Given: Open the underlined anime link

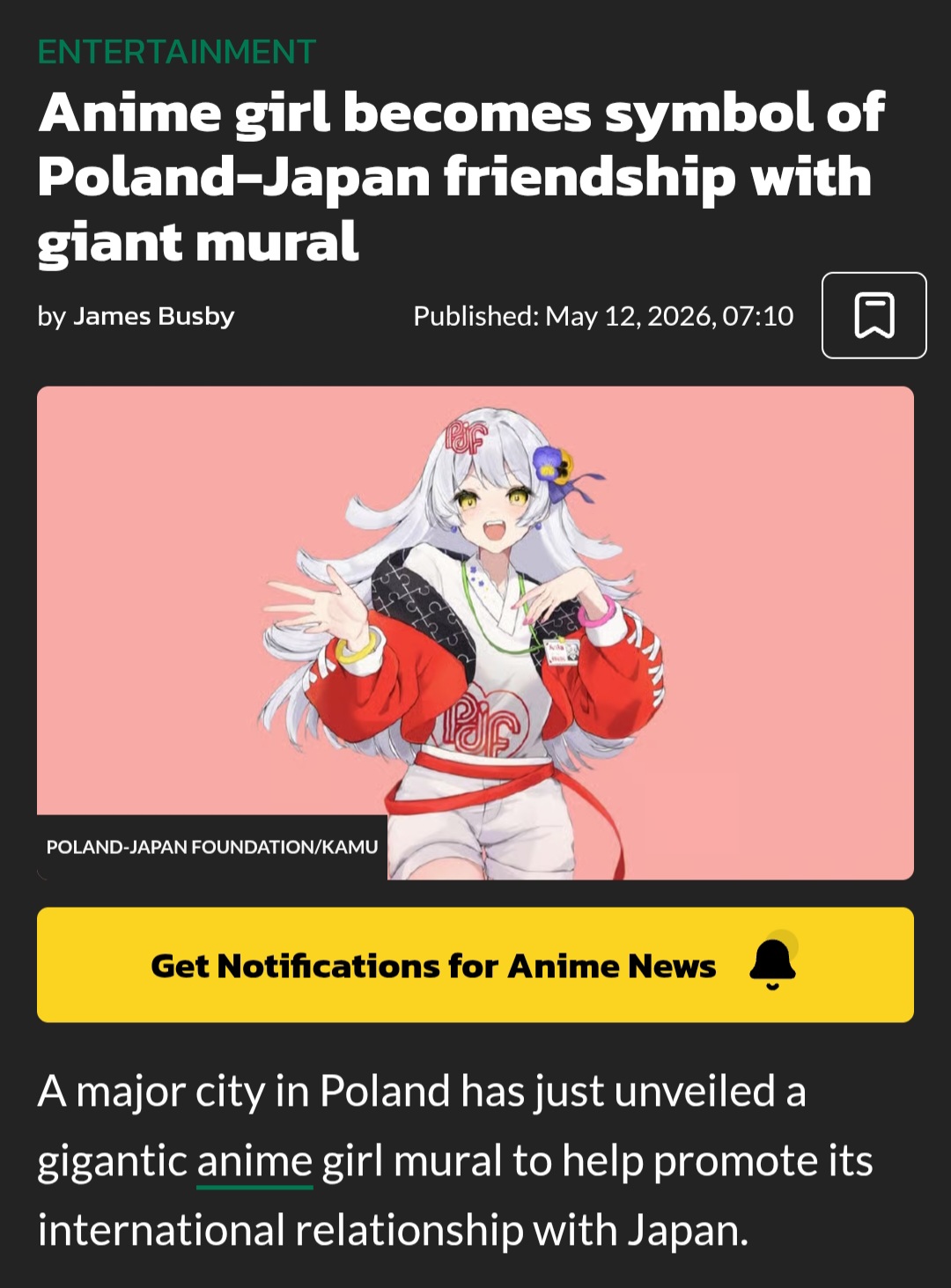Looking at the screenshot, I should click(254, 1161).
